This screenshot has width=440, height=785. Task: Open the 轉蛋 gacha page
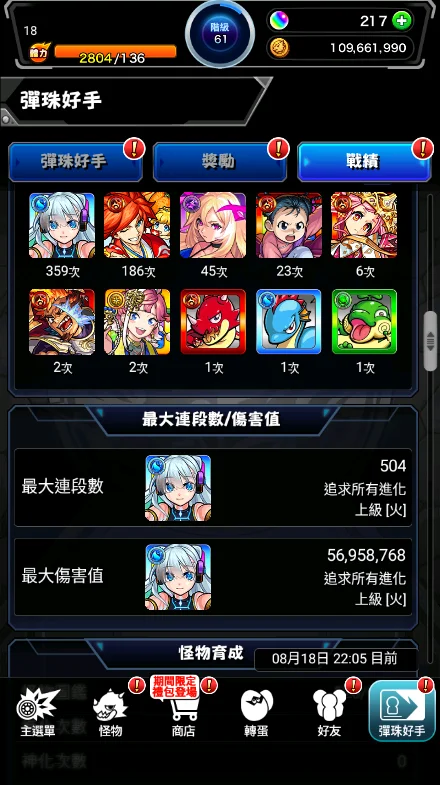point(256,712)
